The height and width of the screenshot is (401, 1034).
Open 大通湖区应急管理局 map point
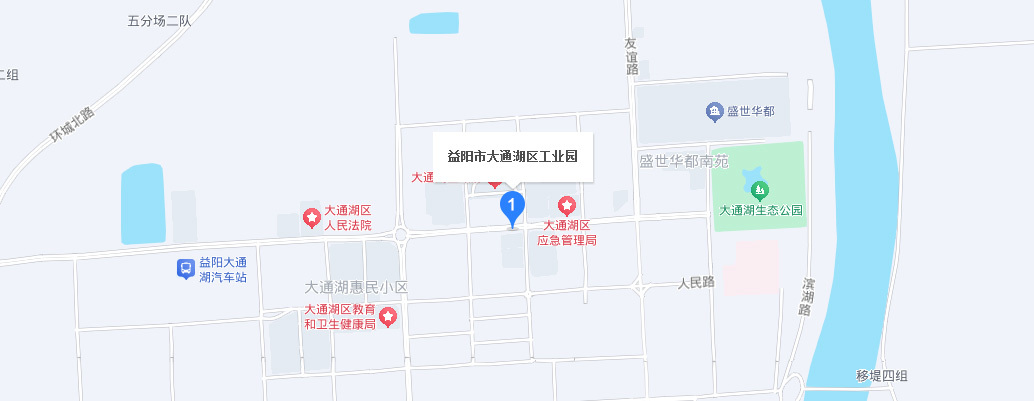[566, 207]
